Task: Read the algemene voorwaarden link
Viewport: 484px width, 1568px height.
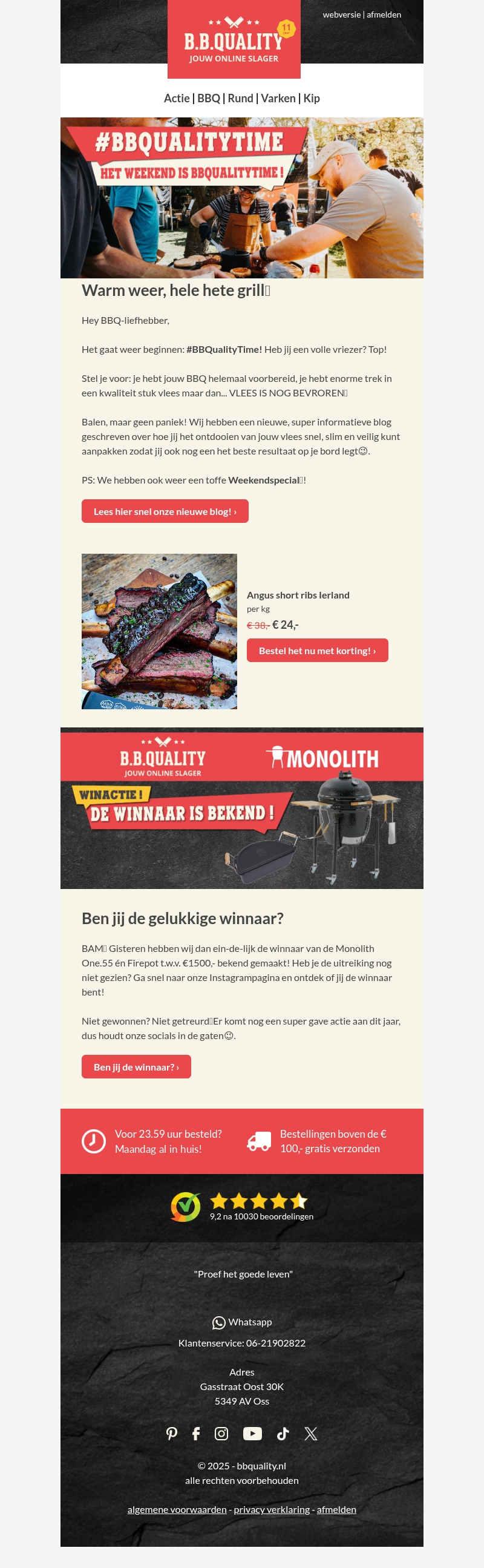Action: pyautogui.click(x=177, y=1509)
